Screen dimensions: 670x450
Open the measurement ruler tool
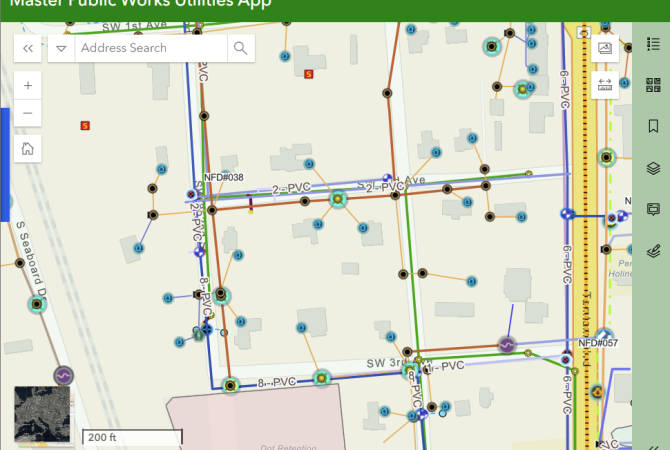pos(605,85)
